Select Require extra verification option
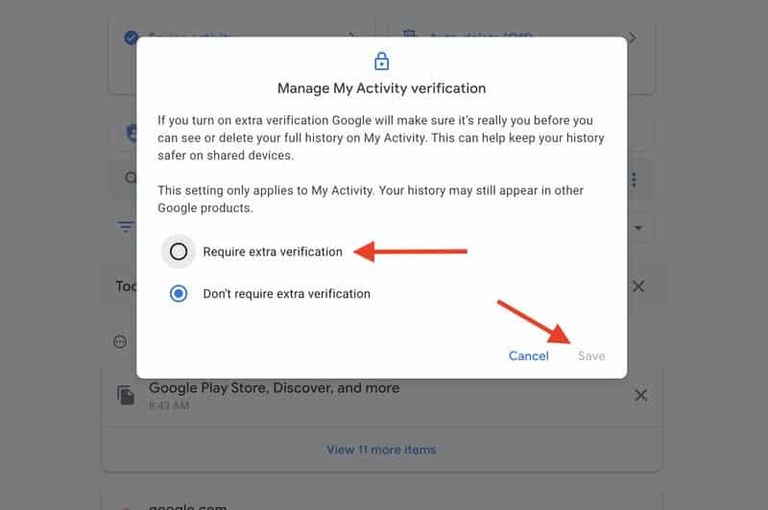The width and height of the screenshot is (768, 510). point(179,252)
